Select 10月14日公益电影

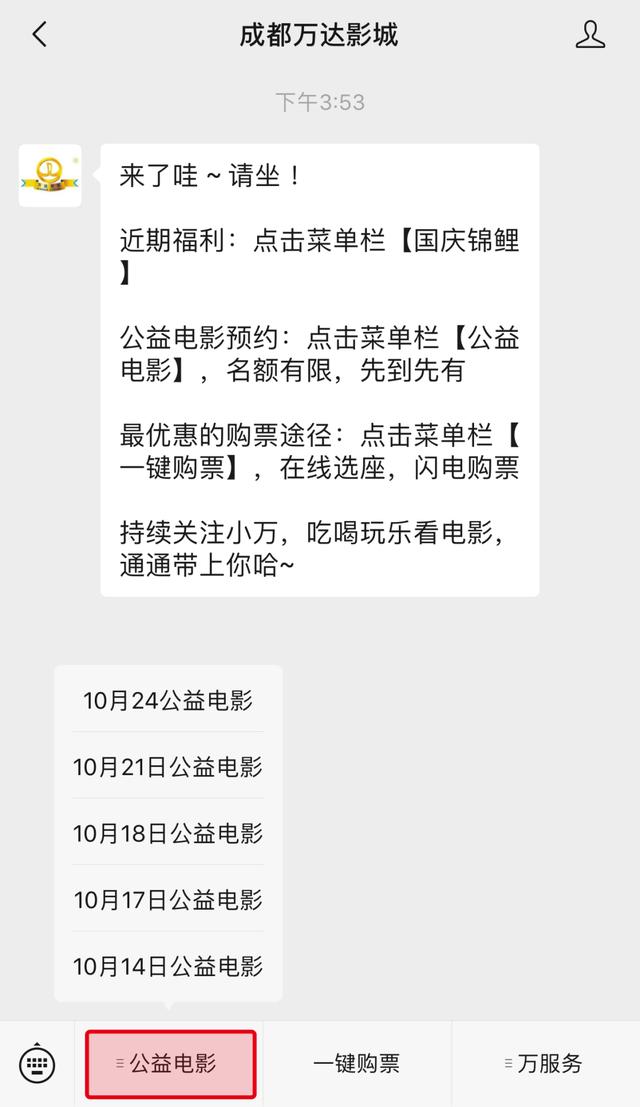[x=168, y=964]
